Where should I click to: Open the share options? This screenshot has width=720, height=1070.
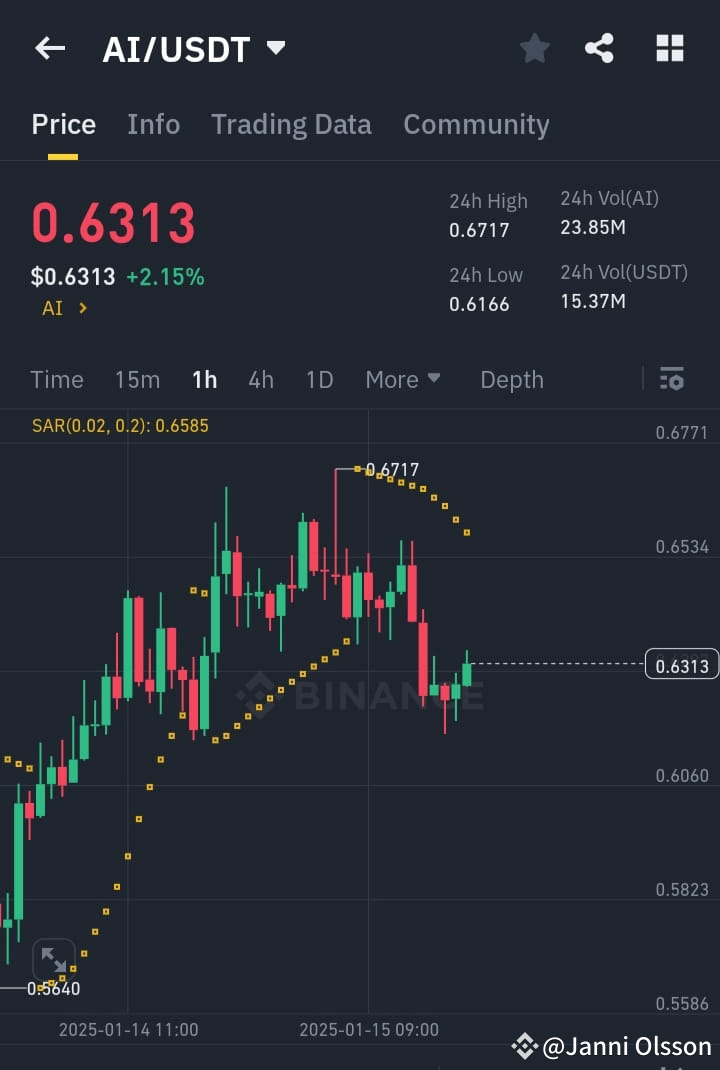[599, 48]
